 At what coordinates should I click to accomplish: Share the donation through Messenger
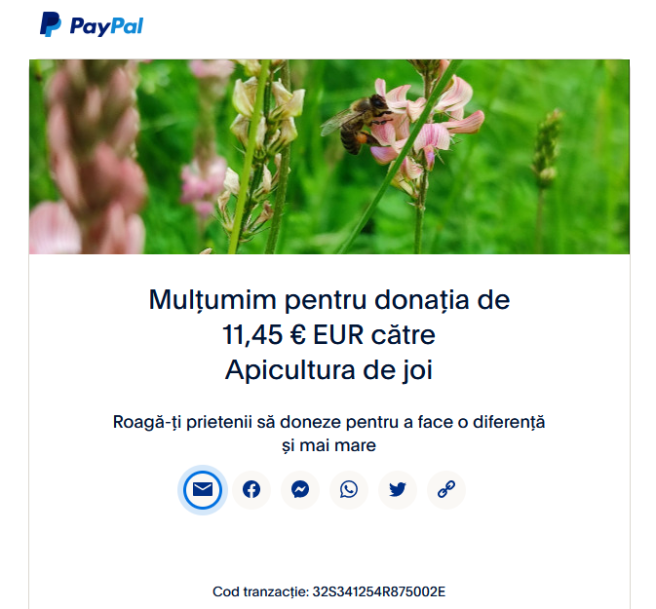300,489
